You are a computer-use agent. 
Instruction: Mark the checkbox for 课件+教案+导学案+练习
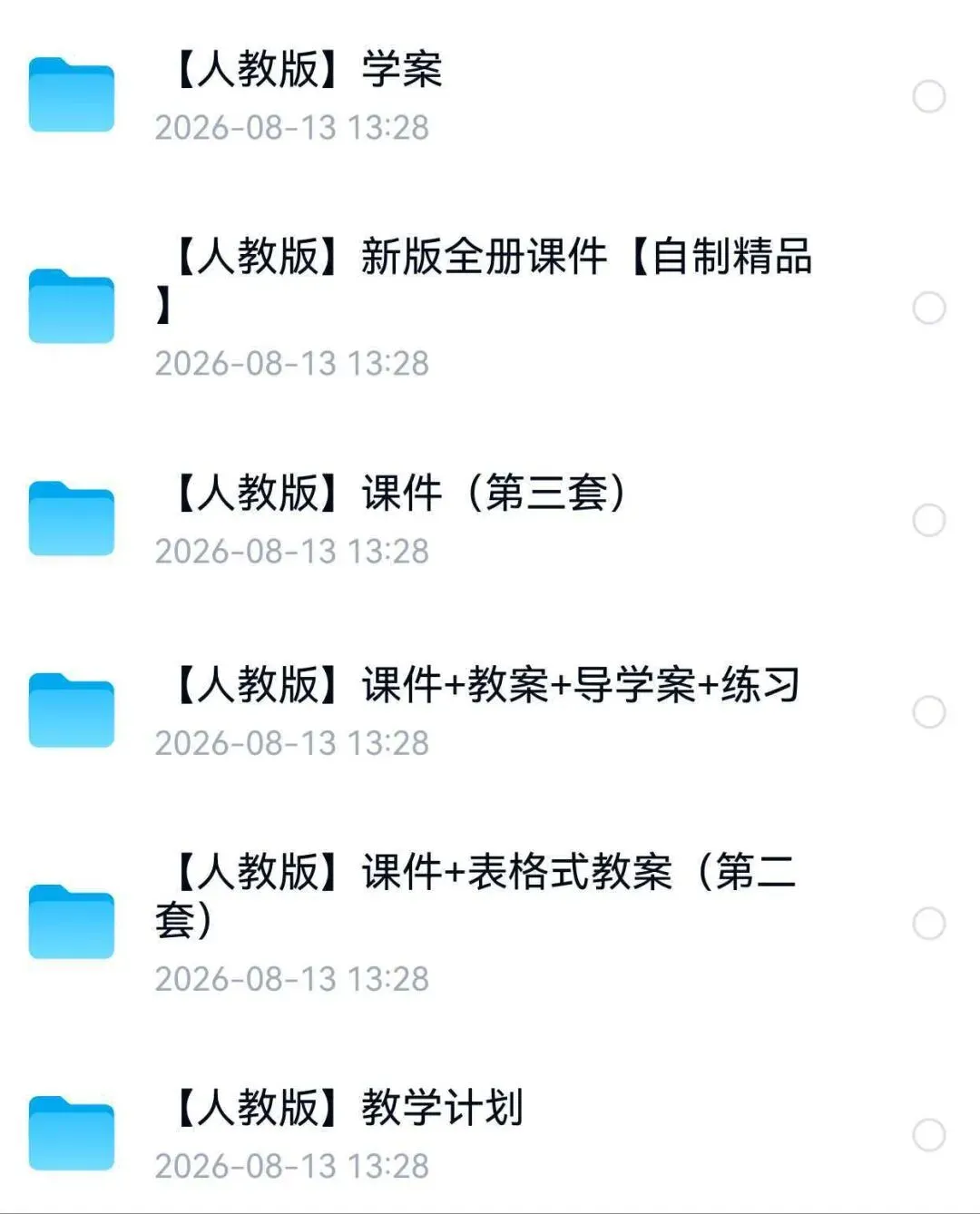928,712
